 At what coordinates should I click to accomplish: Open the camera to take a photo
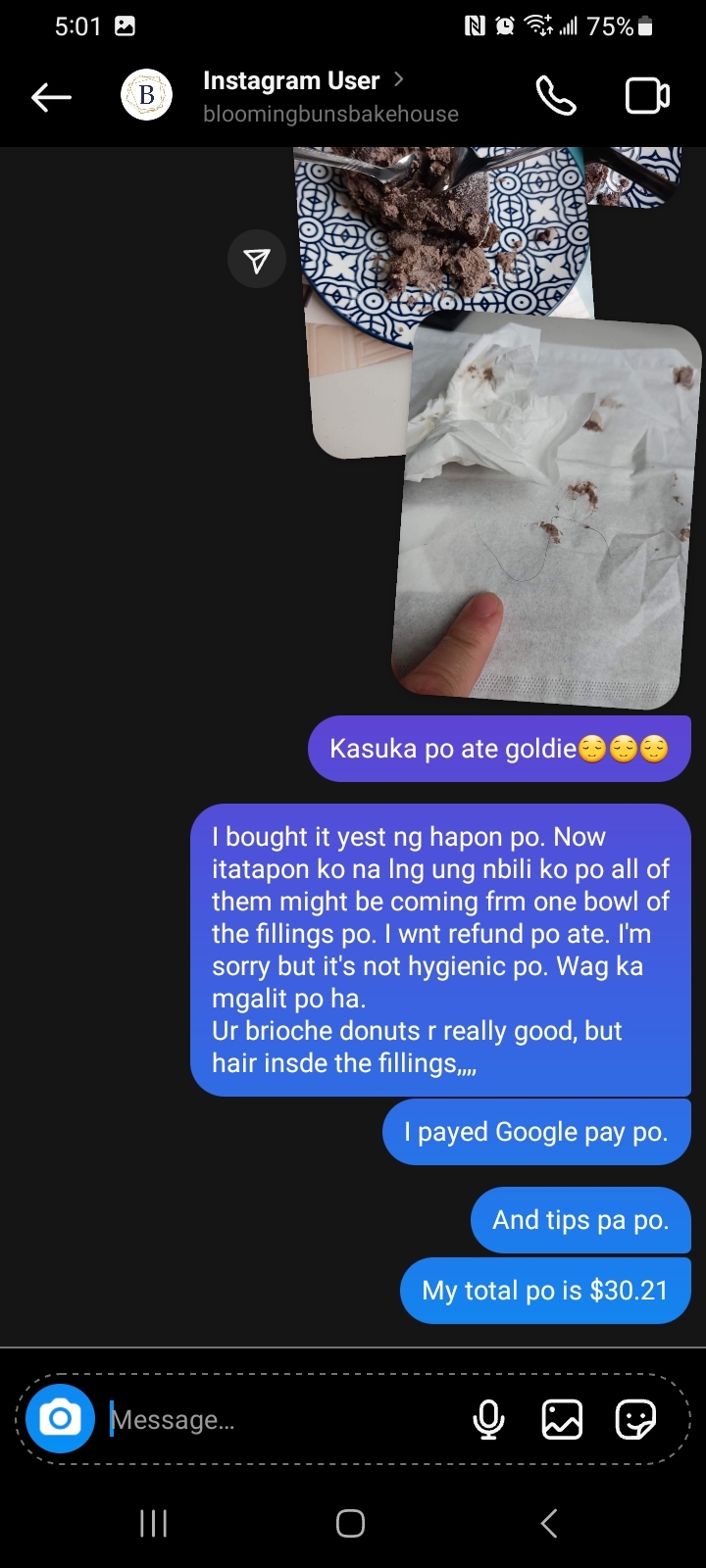pyautogui.click(x=61, y=1418)
